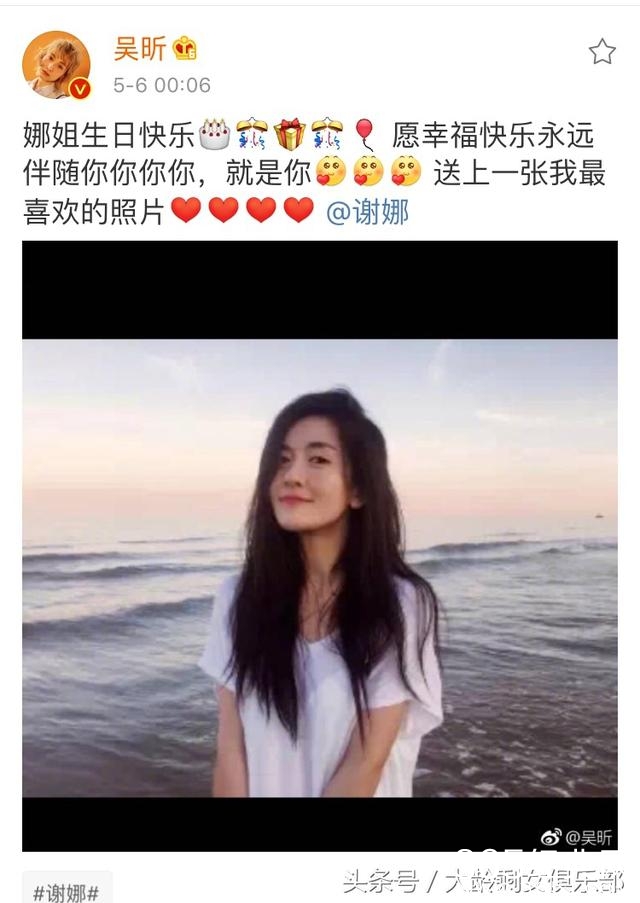Open the @谢娜 mention link
Screen dimensions: 640x903
click(x=368, y=211)
